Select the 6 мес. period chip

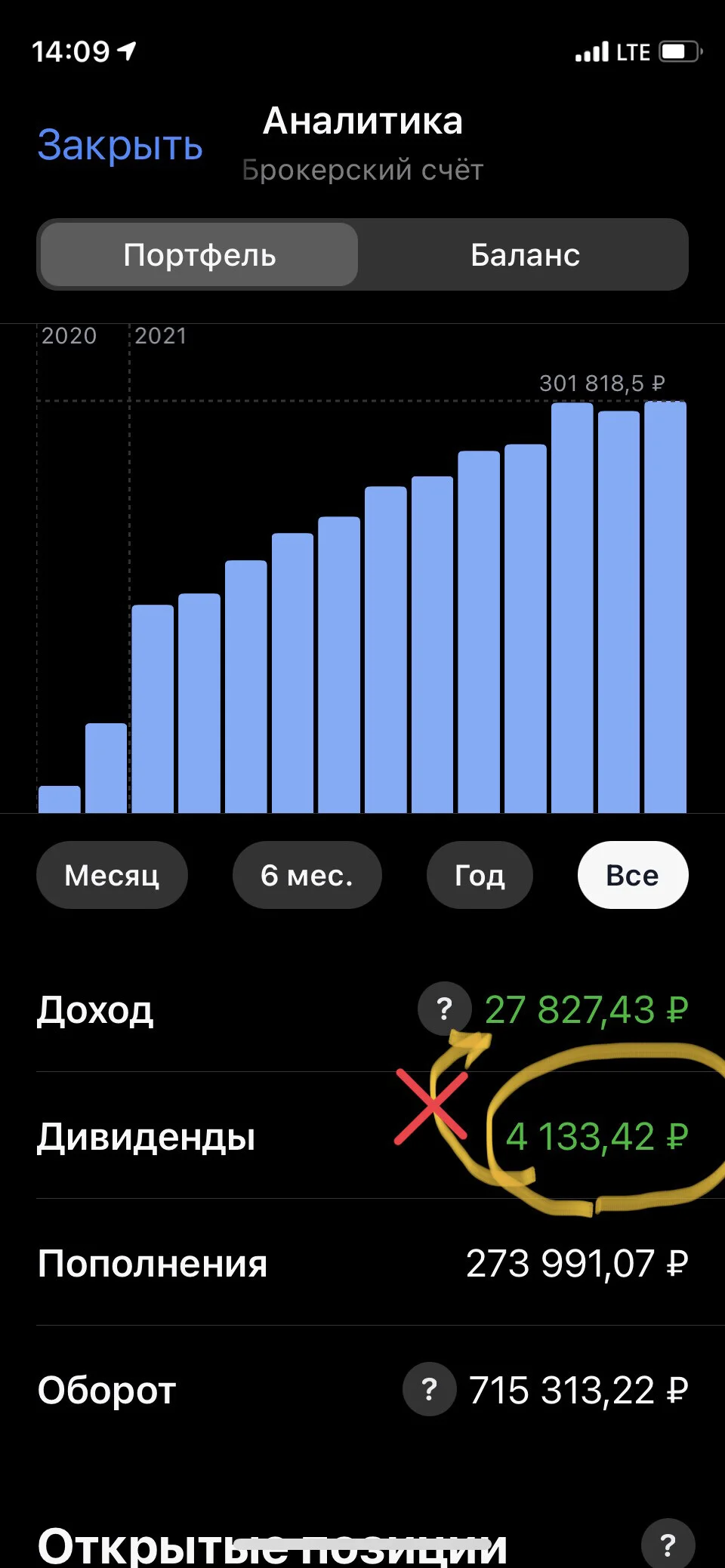click(x=307, y=875)
